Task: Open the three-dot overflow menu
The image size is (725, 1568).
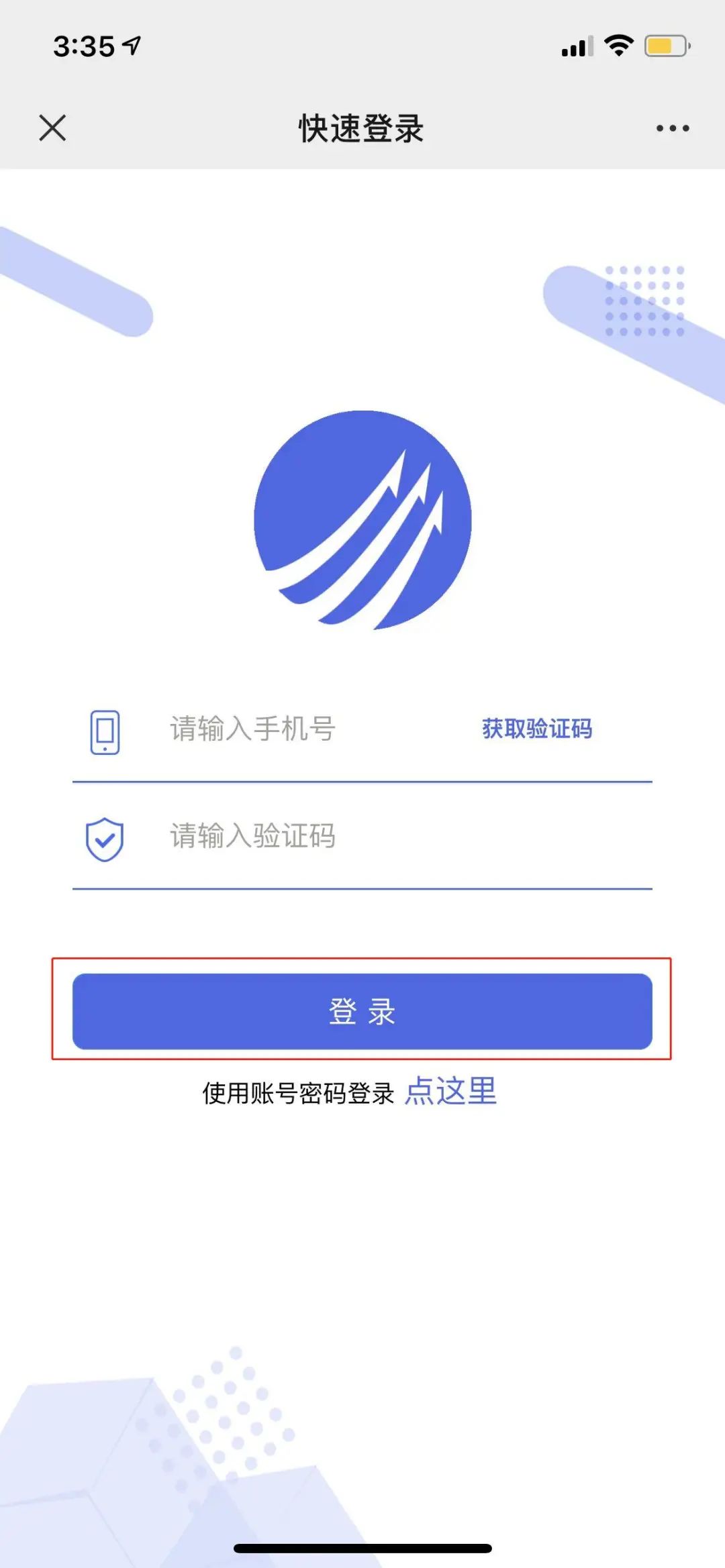Action: 673,128
